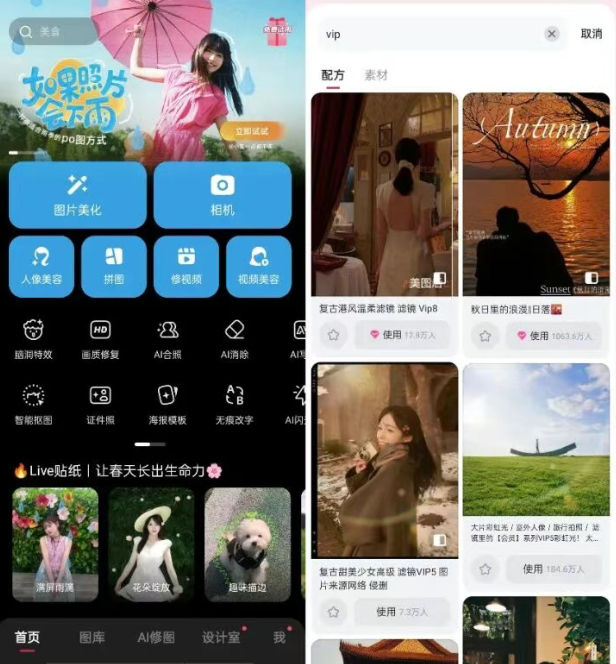Open 海报模板 poster templates

[167, 404]
